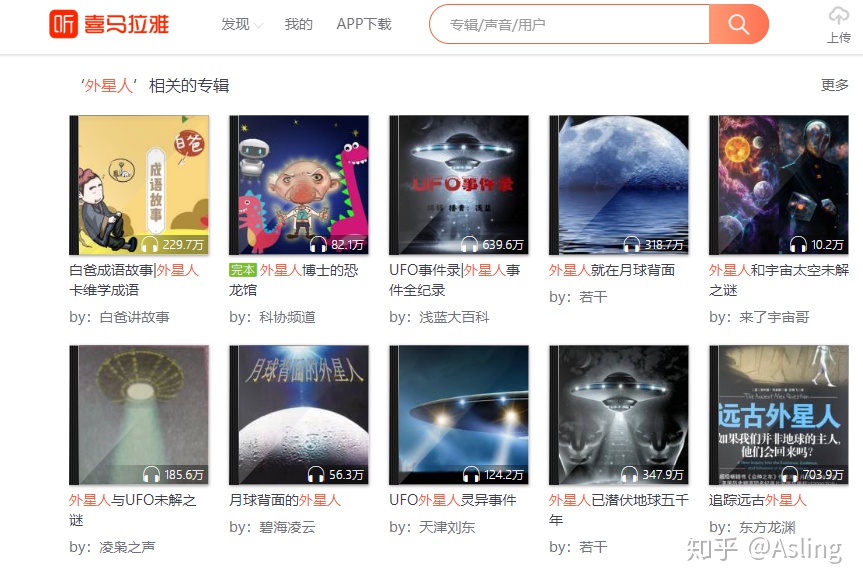Open album UFO事件录 外星人事件全纪录

pos(458,185)
